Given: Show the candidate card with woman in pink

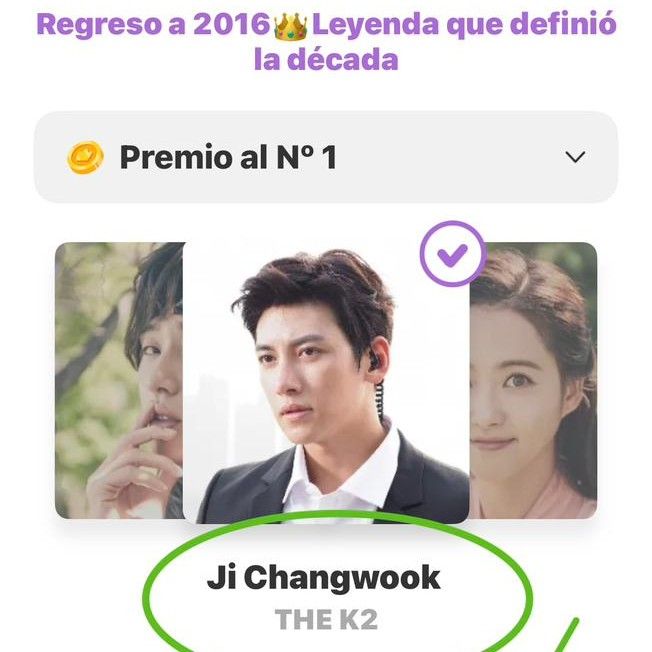Looking at the screenshot, I should (x=533, y=380).
